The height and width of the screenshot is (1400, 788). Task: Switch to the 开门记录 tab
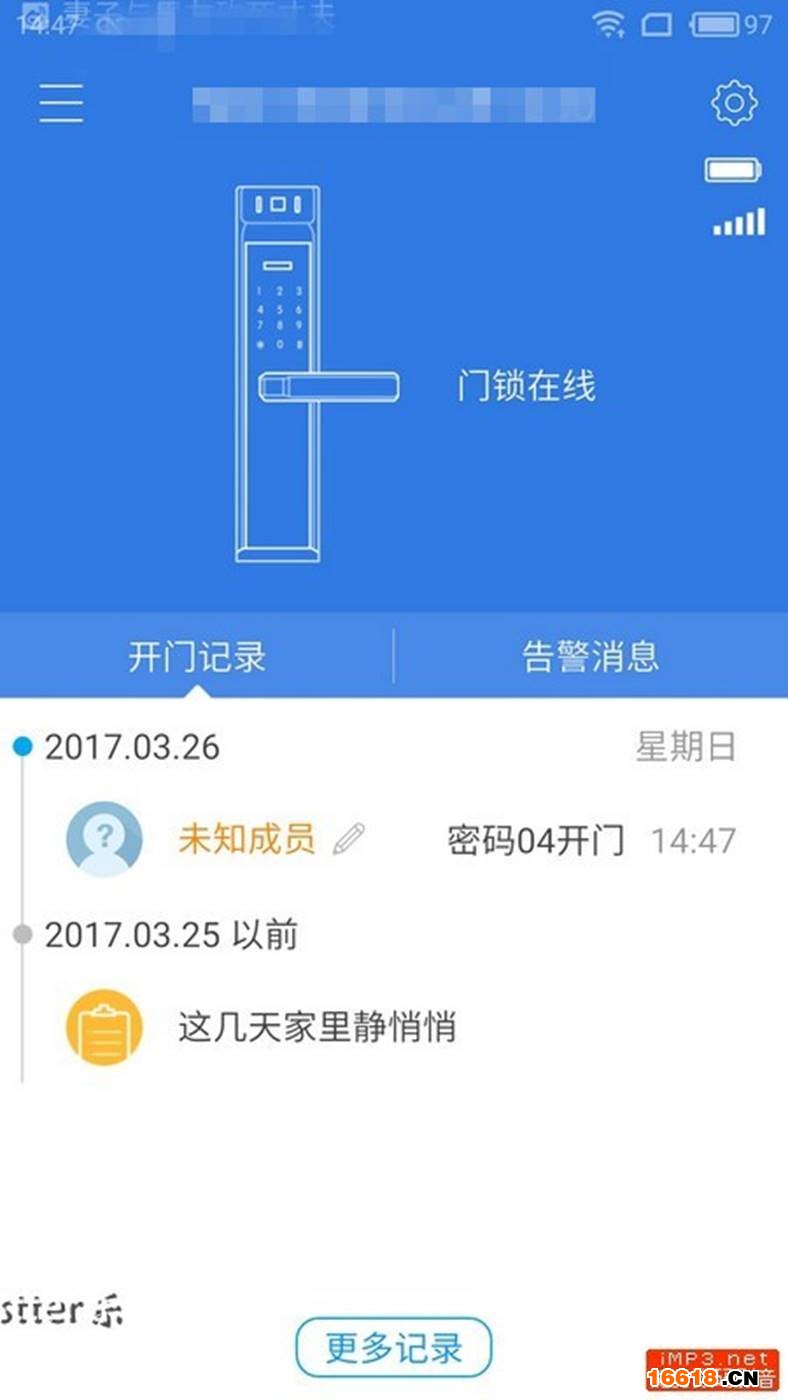[x=197, y=657]
